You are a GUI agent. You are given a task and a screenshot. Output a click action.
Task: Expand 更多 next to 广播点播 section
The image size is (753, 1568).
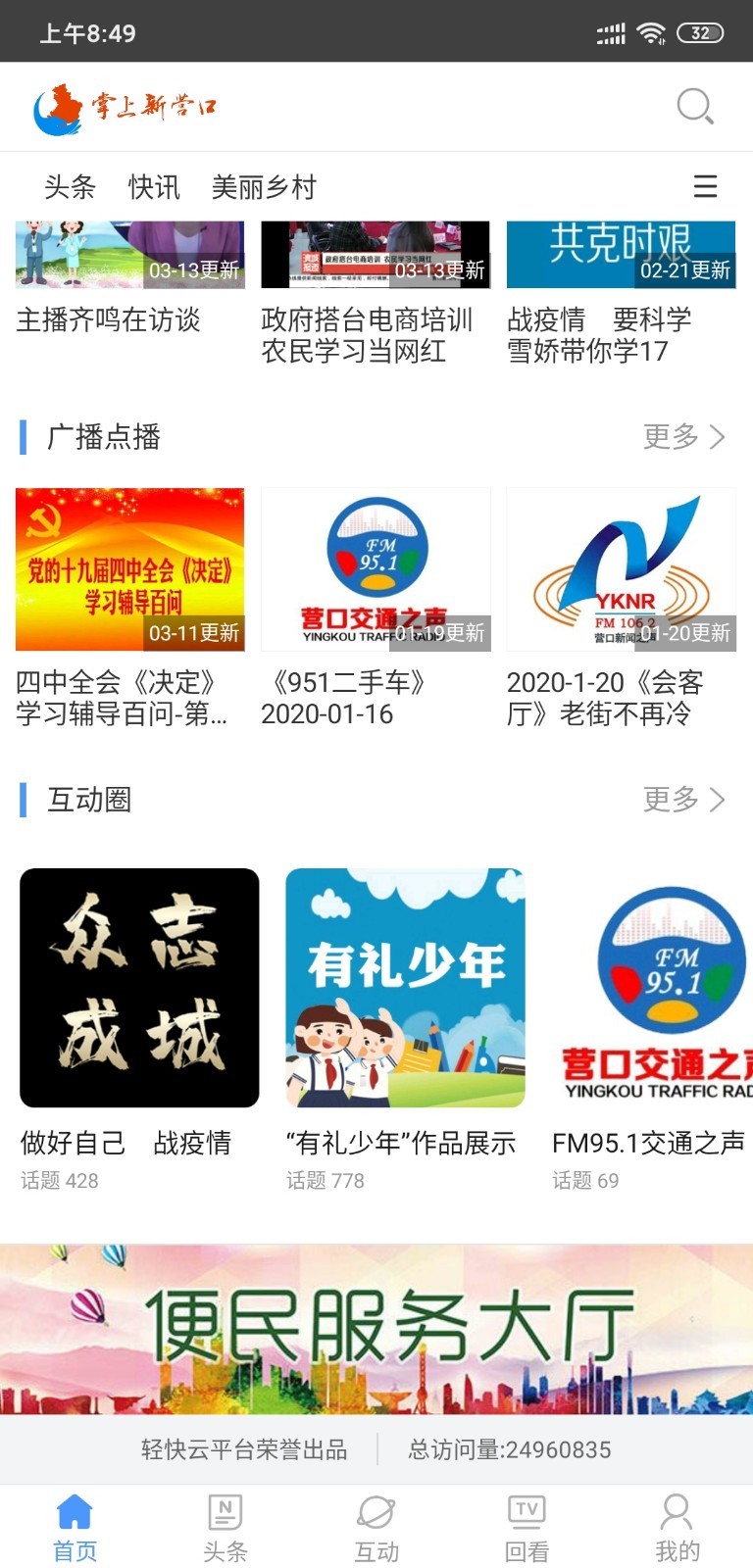pos(683,437)
